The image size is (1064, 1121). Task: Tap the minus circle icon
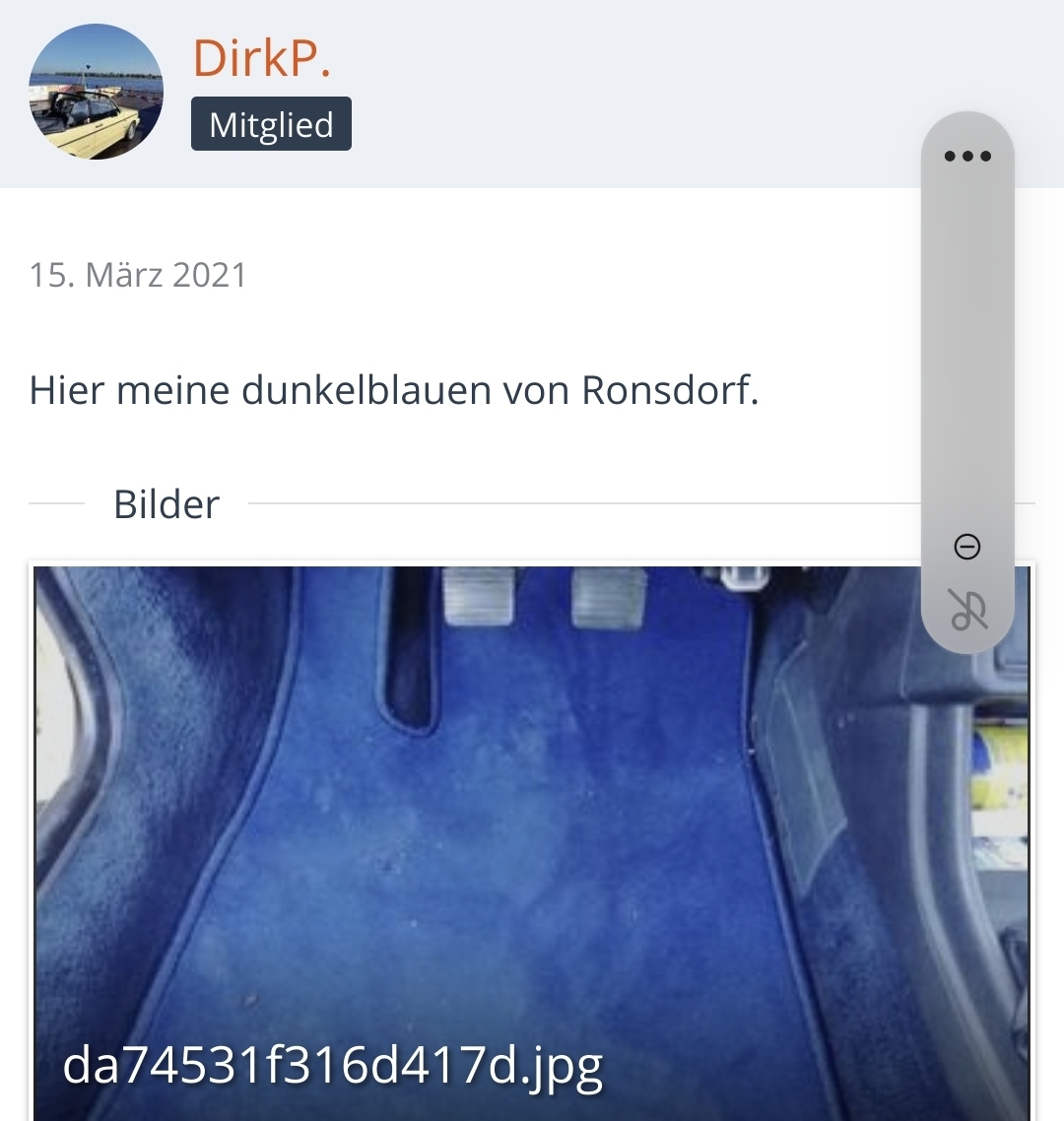[x=967, y=547]
